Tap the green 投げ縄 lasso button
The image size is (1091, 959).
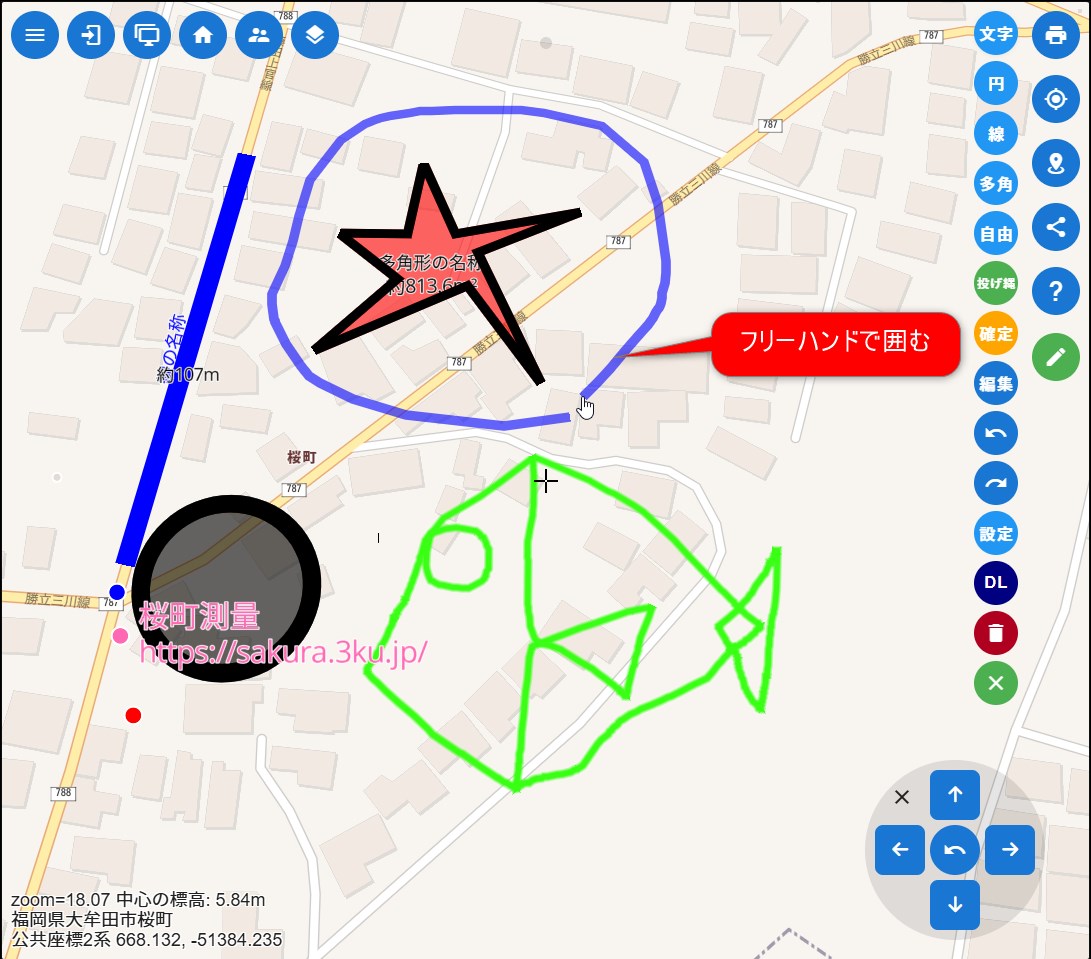coord(996,284)
